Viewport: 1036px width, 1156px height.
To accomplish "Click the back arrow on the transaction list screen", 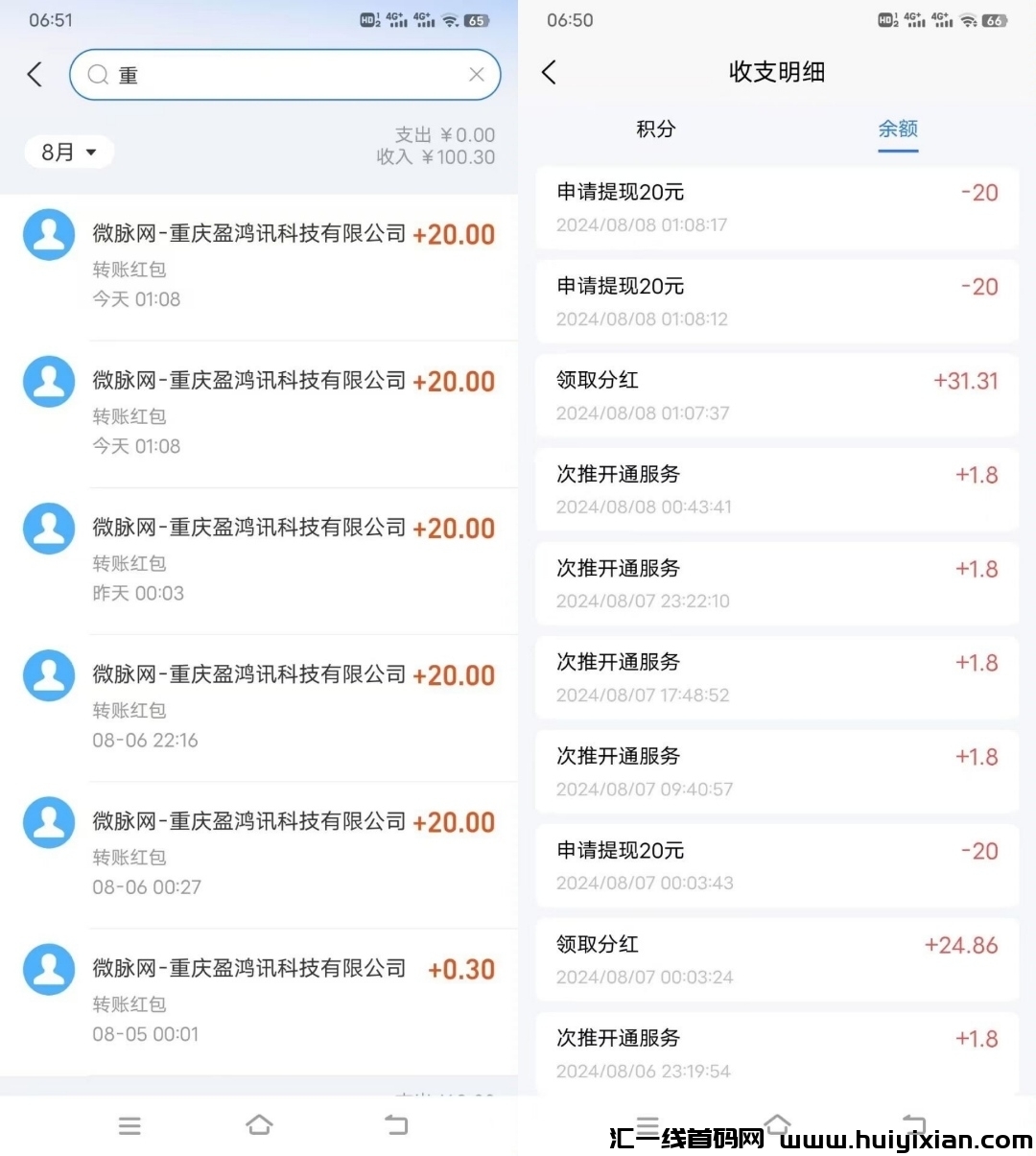I will pos(35,74).
